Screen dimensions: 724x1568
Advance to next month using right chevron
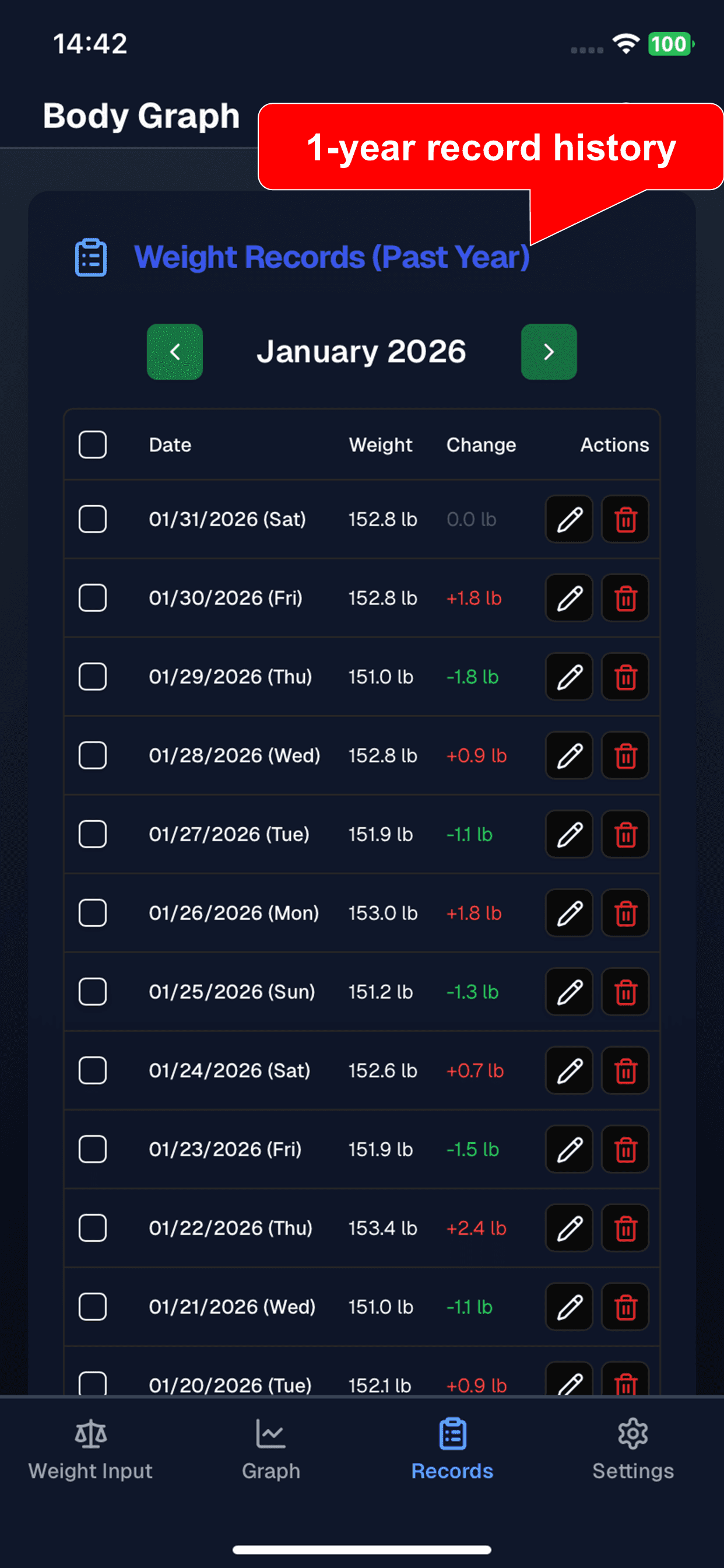click(x=548, y=352)
